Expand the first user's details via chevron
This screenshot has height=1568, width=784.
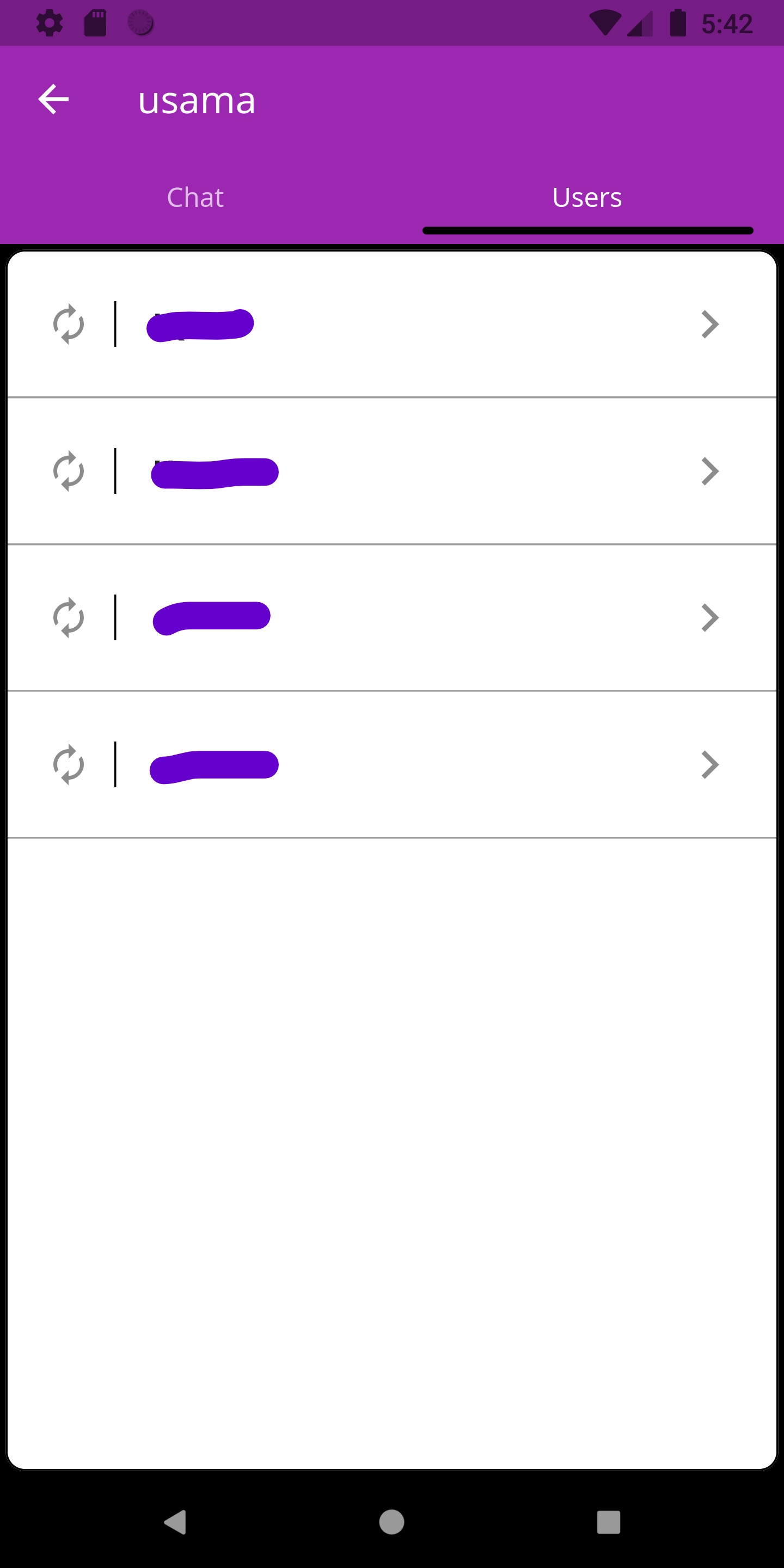point(710,324)
